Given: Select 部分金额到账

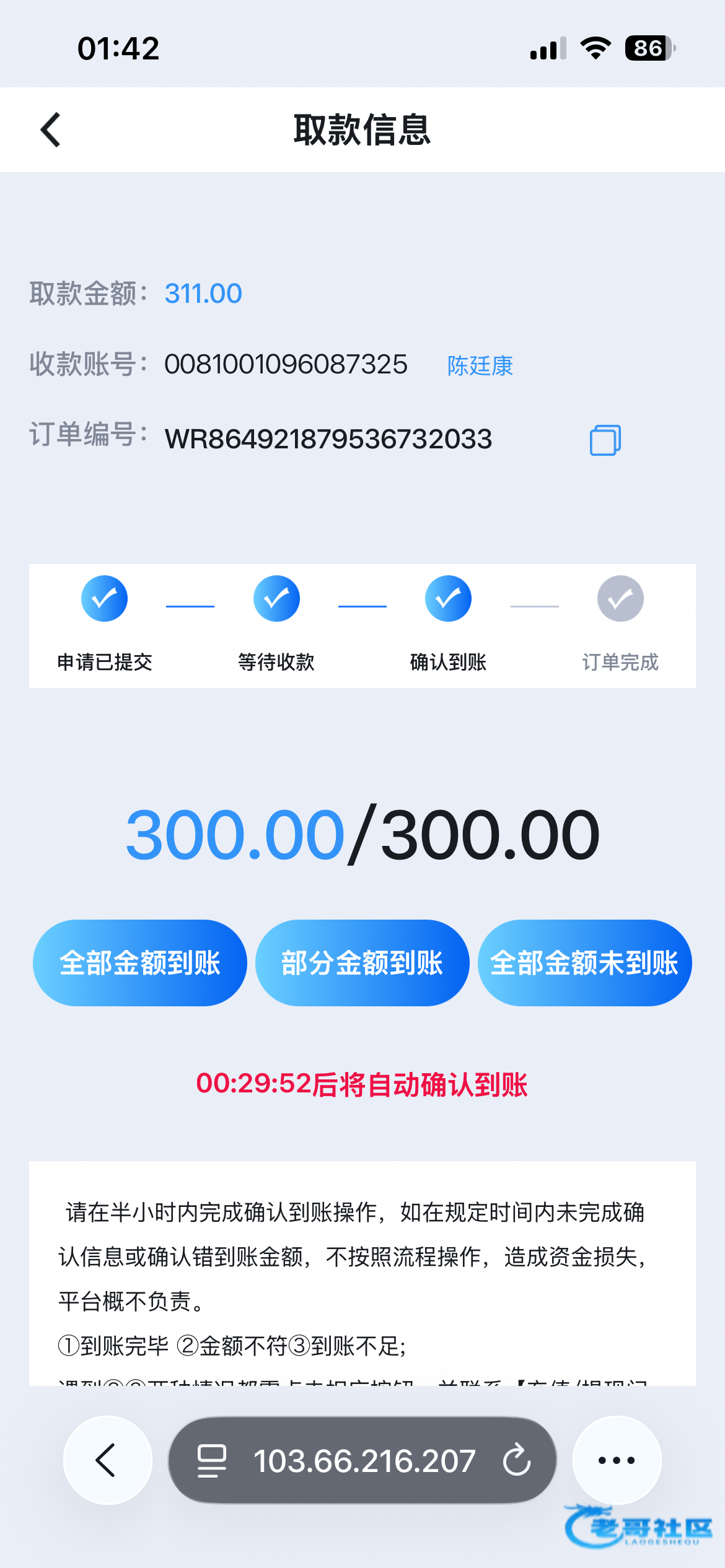Looking at the screenshot, I should click(x=362, y=963).
